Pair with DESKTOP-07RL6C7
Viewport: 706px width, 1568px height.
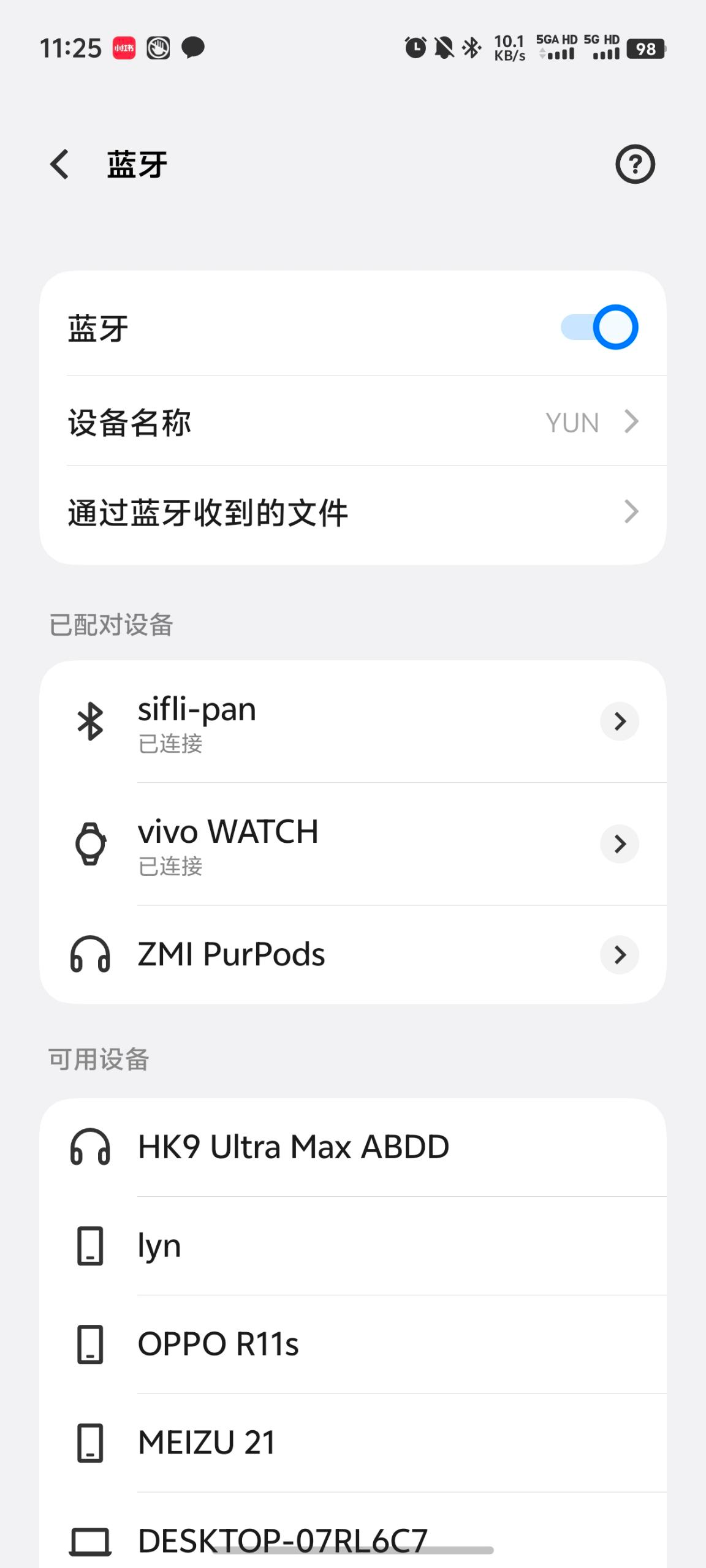(353, 1531)
